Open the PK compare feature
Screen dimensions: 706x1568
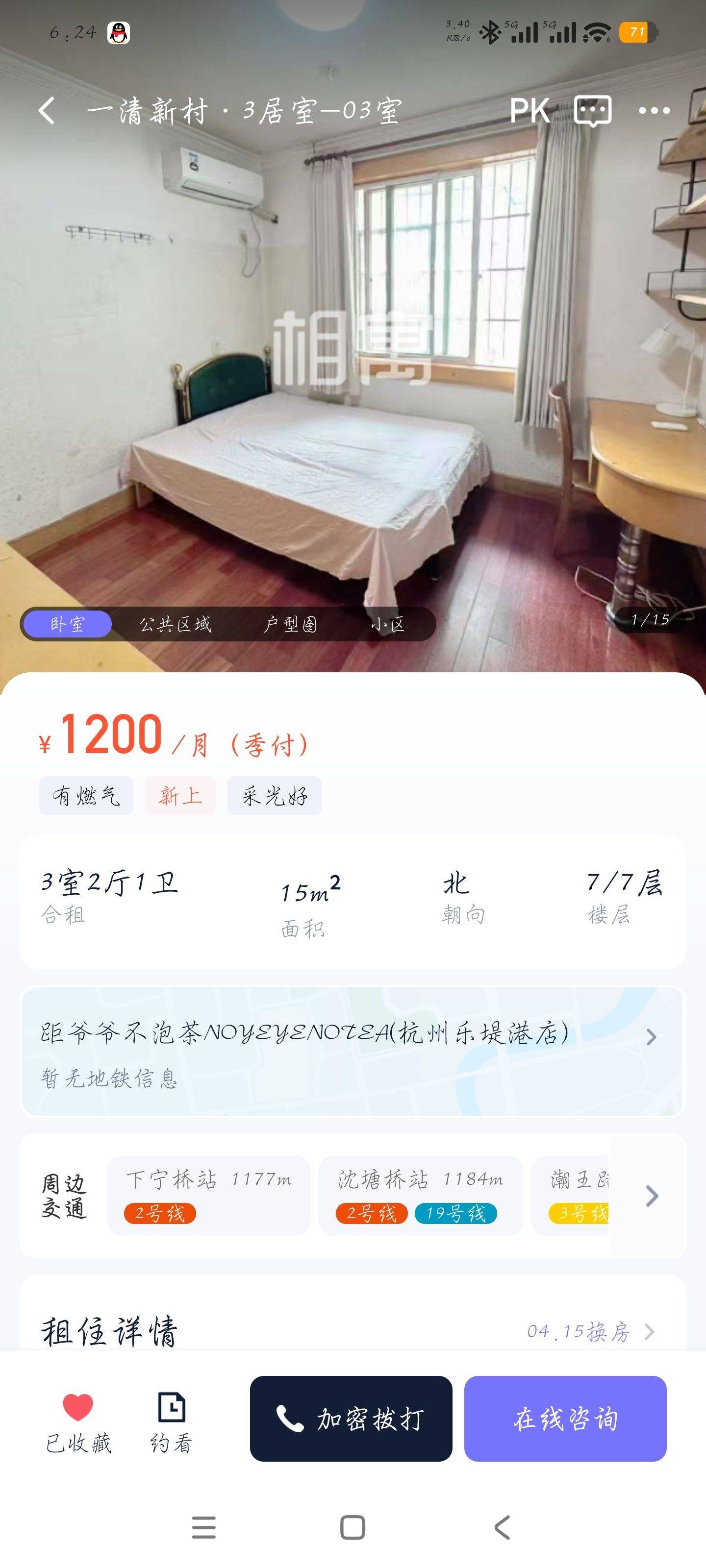pos(529,111)
